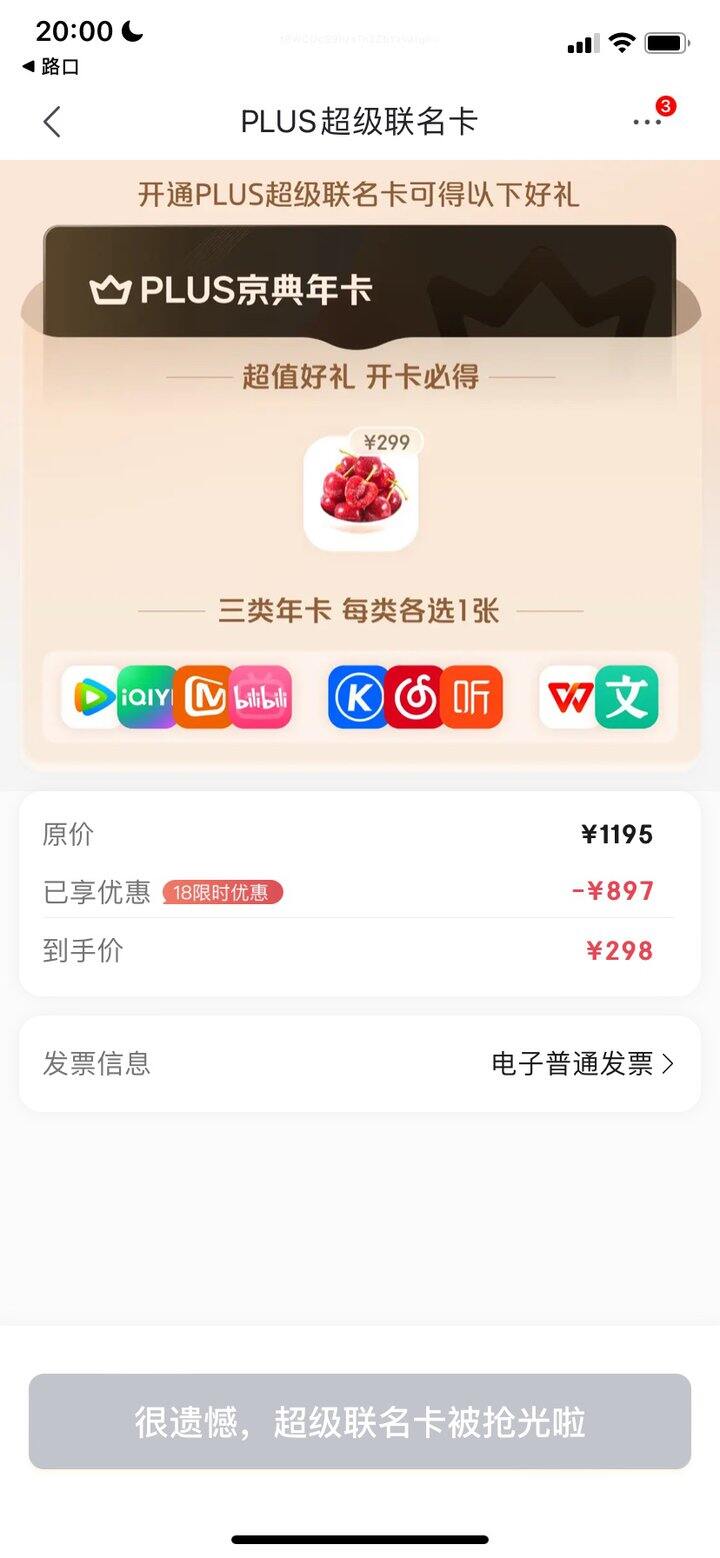Go back from PLUS超级联名卡 page
The height and width of the screenshot is (1558, 720).
[x=52, y=122]
